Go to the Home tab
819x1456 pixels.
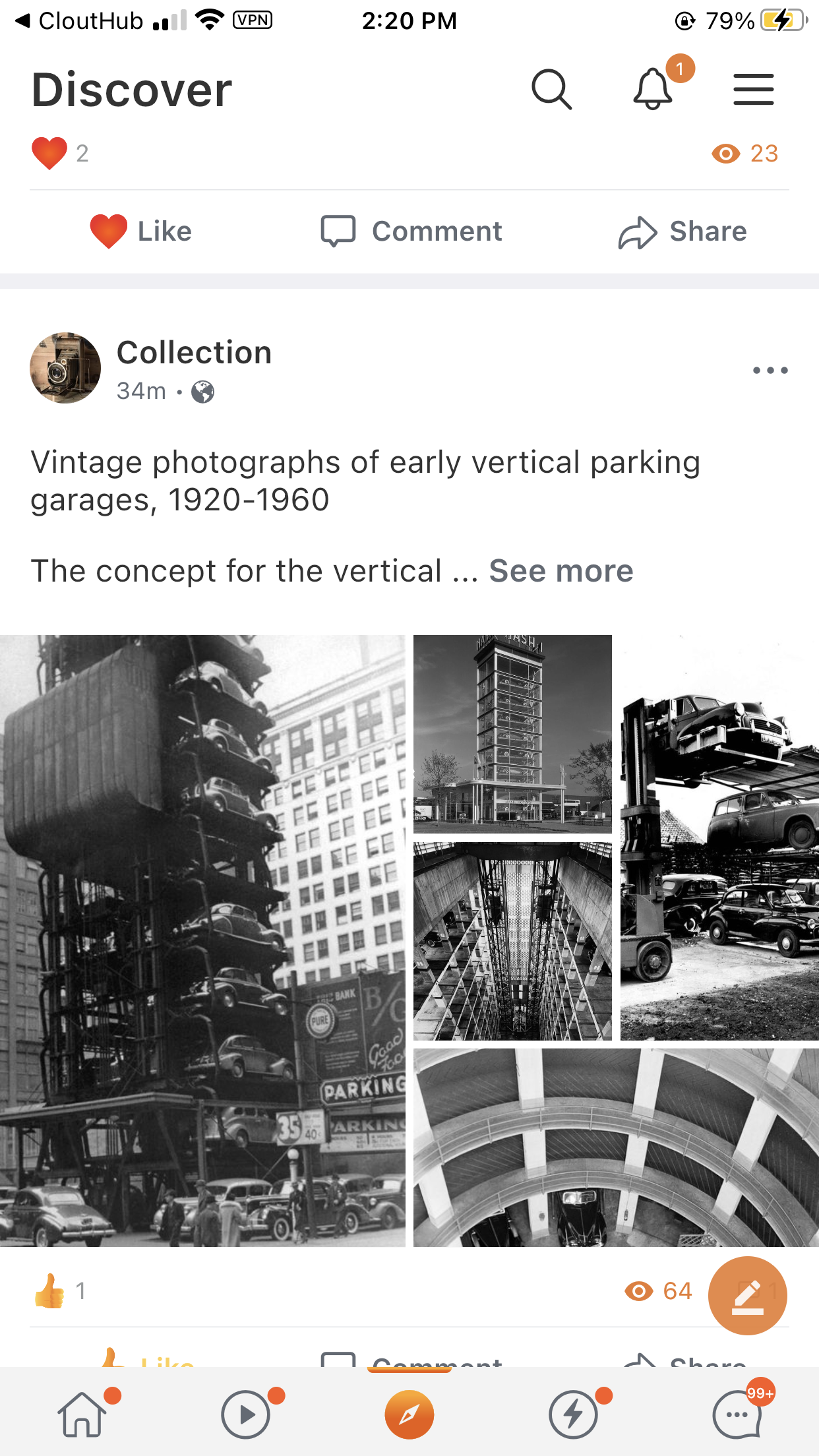[82, 1414]
